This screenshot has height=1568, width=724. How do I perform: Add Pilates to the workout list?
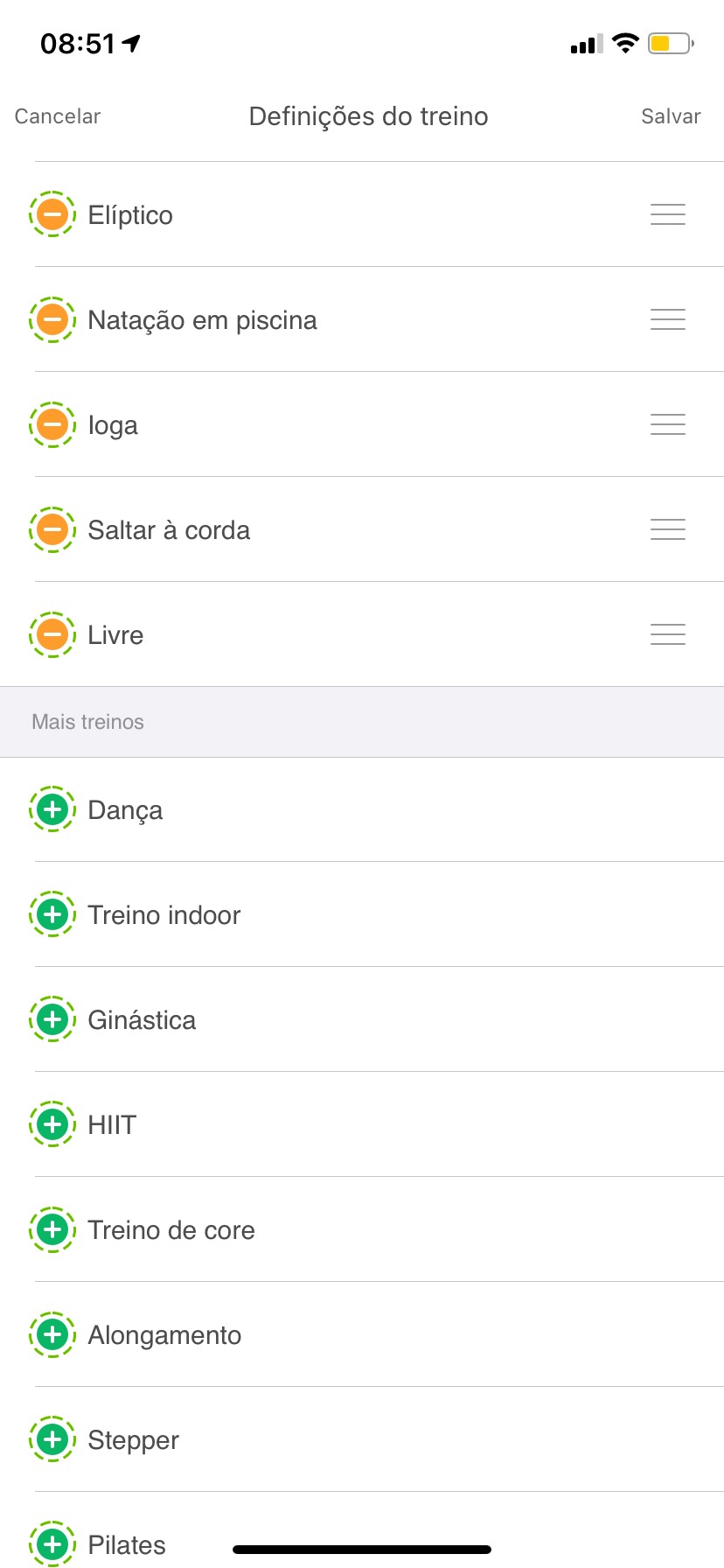[x=52, y=1543]
